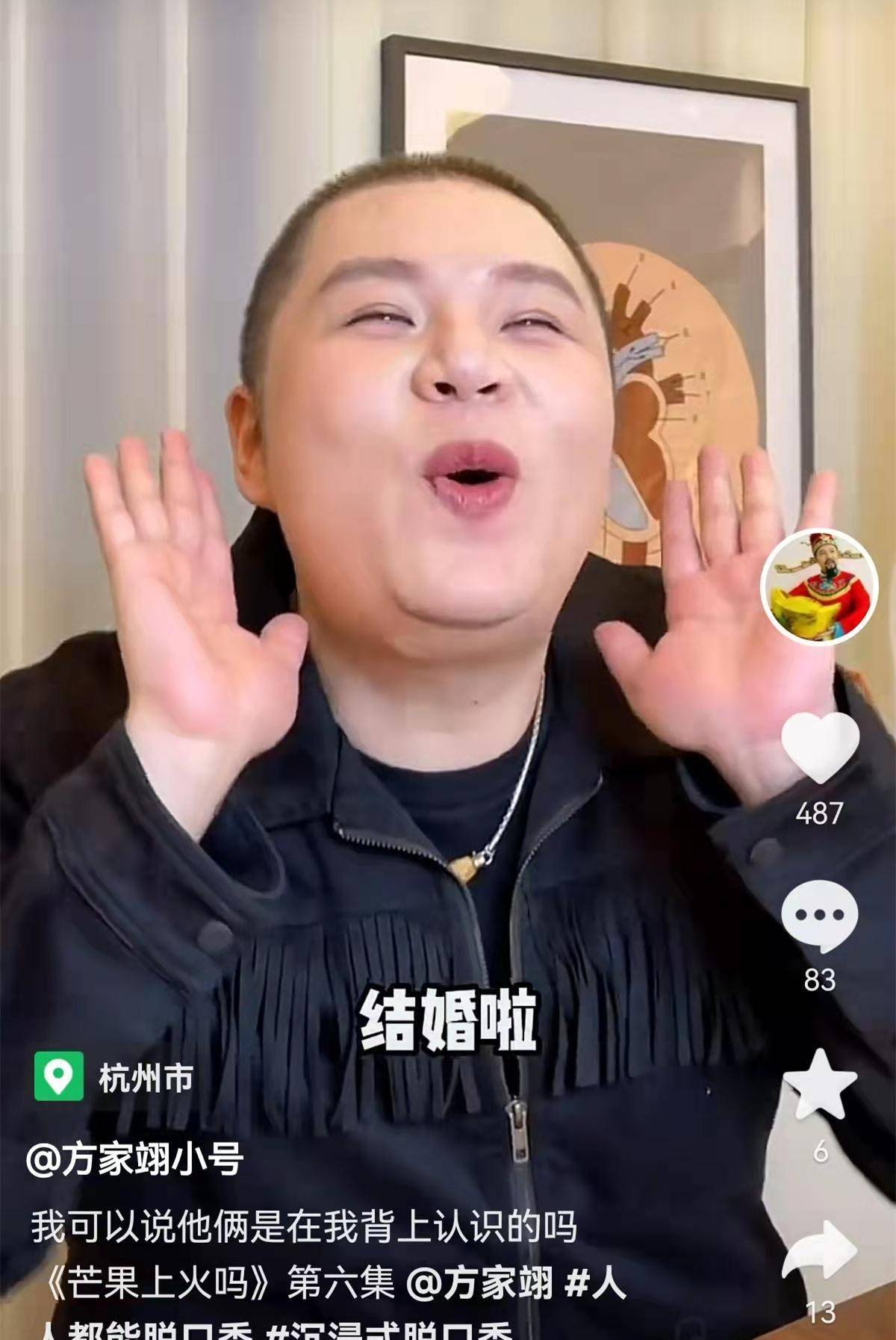896x1340 pixels.
Task: Like this video
Action: point(820,747)
